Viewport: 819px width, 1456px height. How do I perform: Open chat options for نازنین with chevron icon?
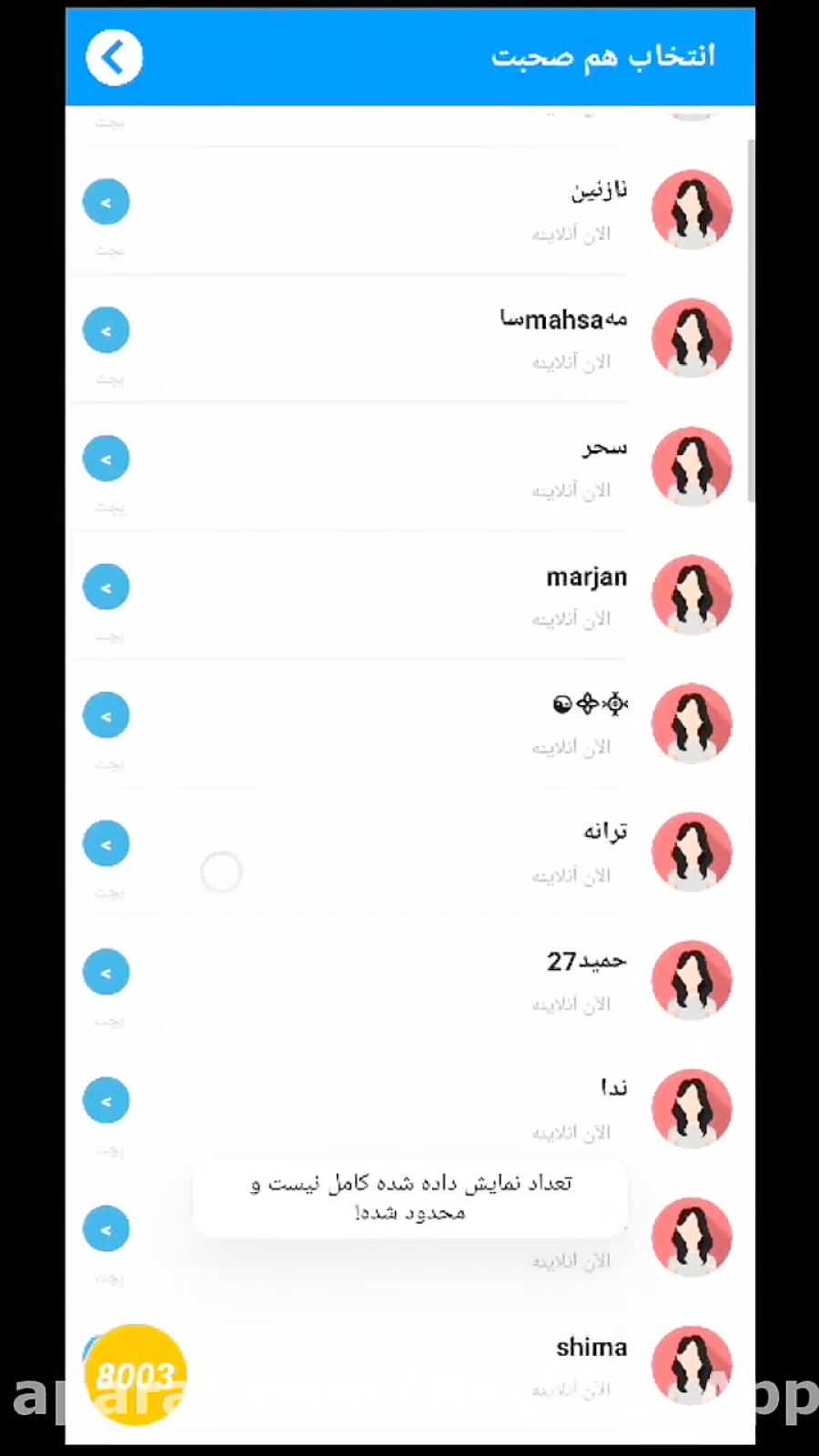[106, 201]
